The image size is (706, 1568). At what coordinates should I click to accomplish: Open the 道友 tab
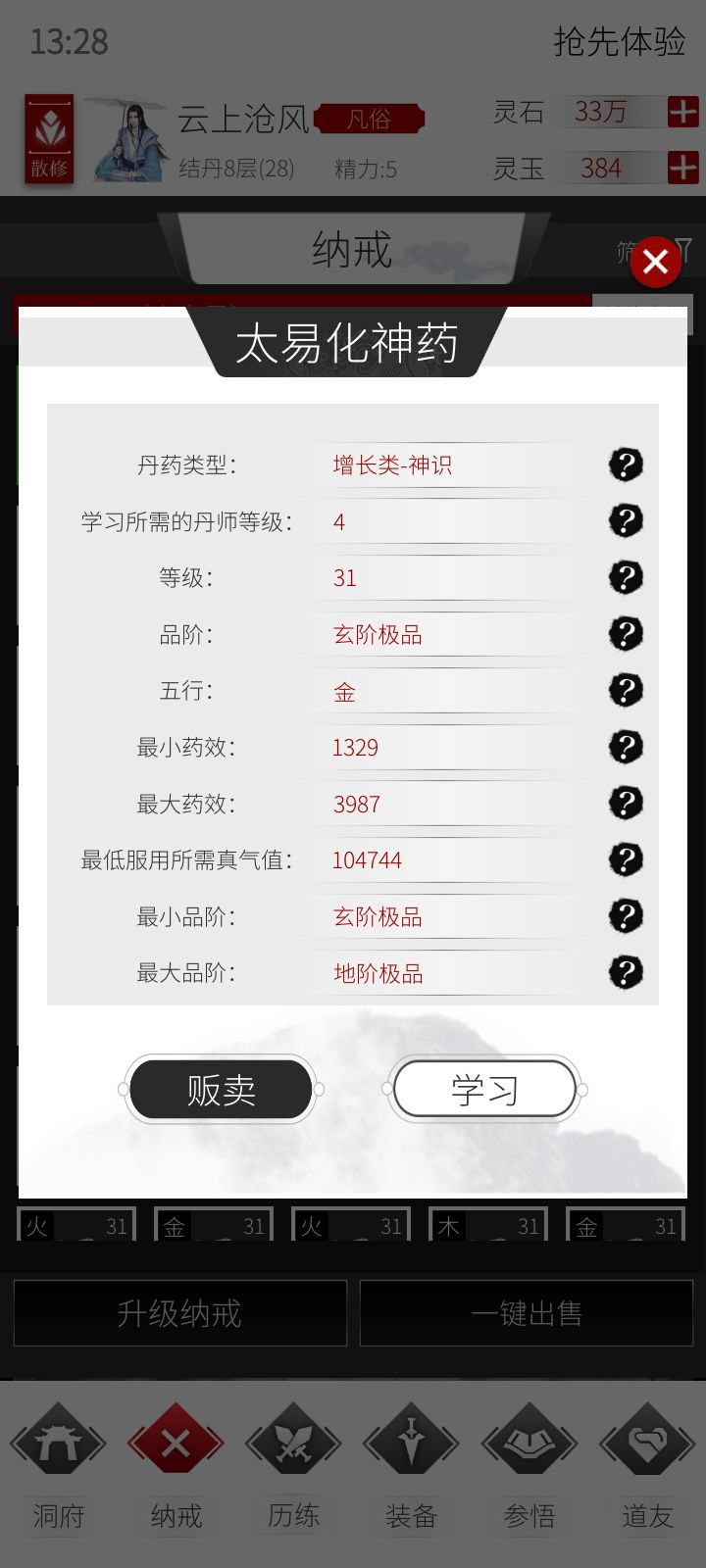tap(647, 1466)
